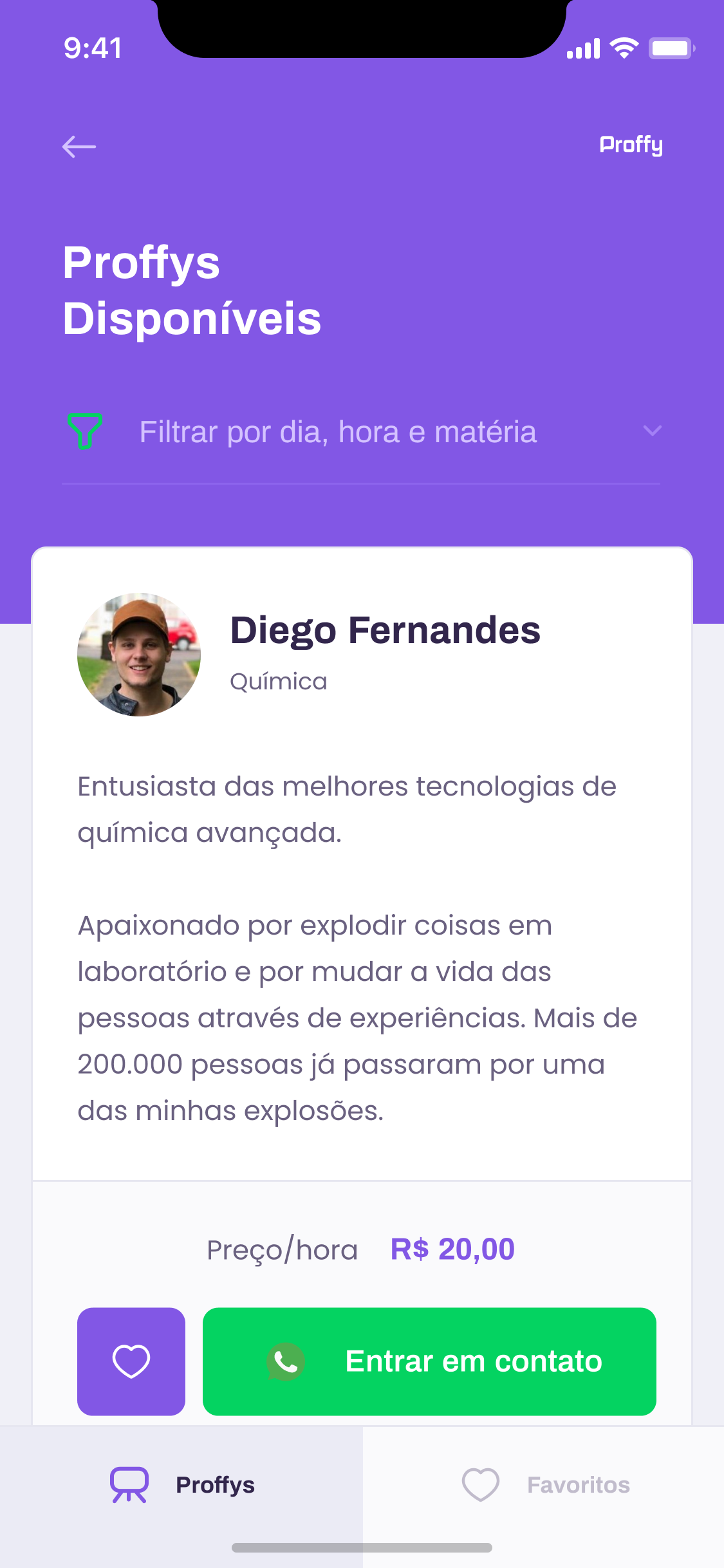Favorite Diego Fernandes with the heart button
724x1568 pixels.
click(x=131, y=1361)
